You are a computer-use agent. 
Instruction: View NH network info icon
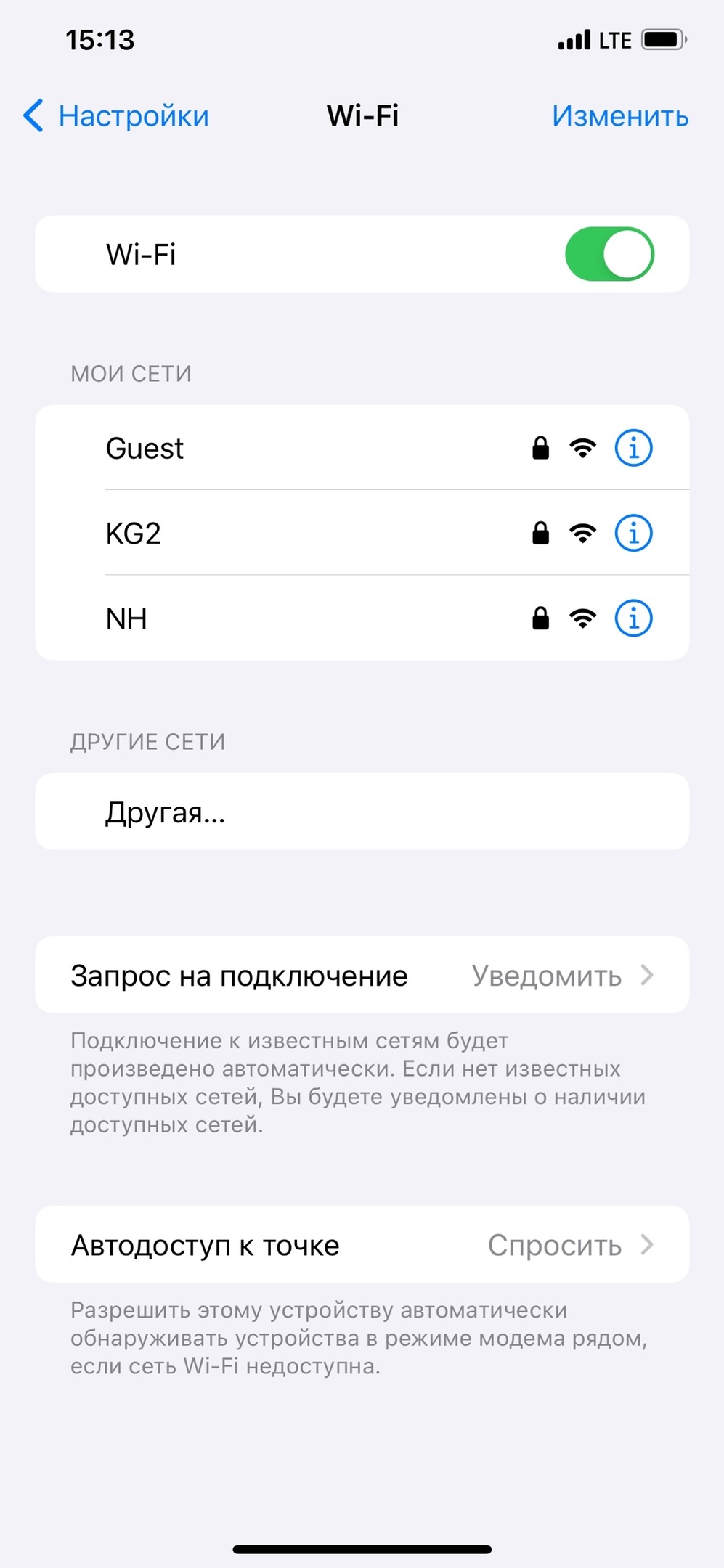[633, 618]
